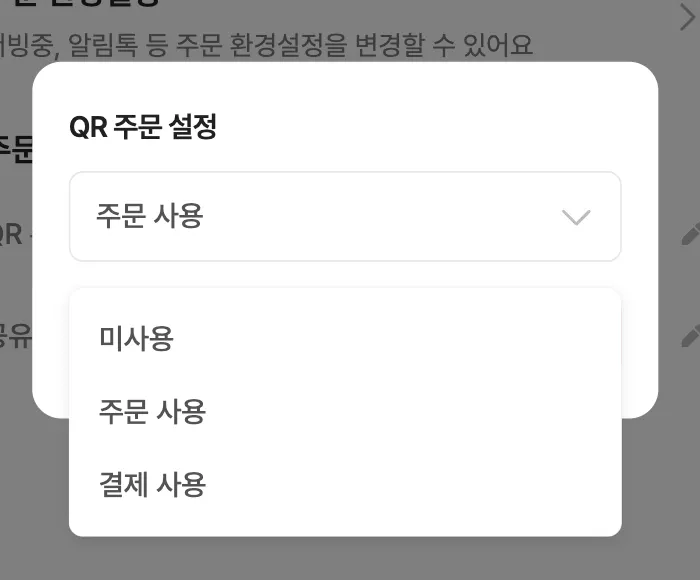Select the 미사용 option
The image size is (700, 580).
[137, 338]
